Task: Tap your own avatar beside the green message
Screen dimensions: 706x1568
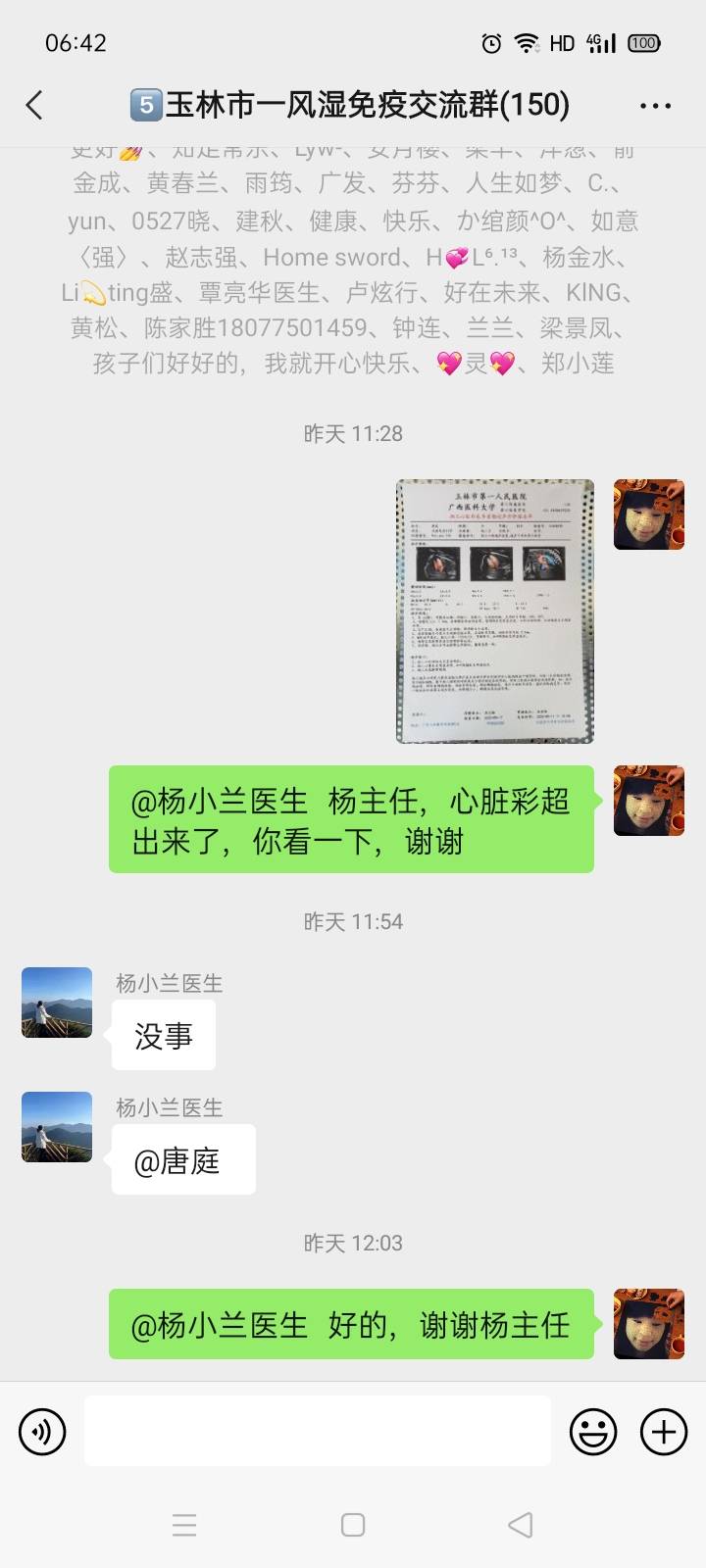Action: pyautogui.click(x=648, y=801)
